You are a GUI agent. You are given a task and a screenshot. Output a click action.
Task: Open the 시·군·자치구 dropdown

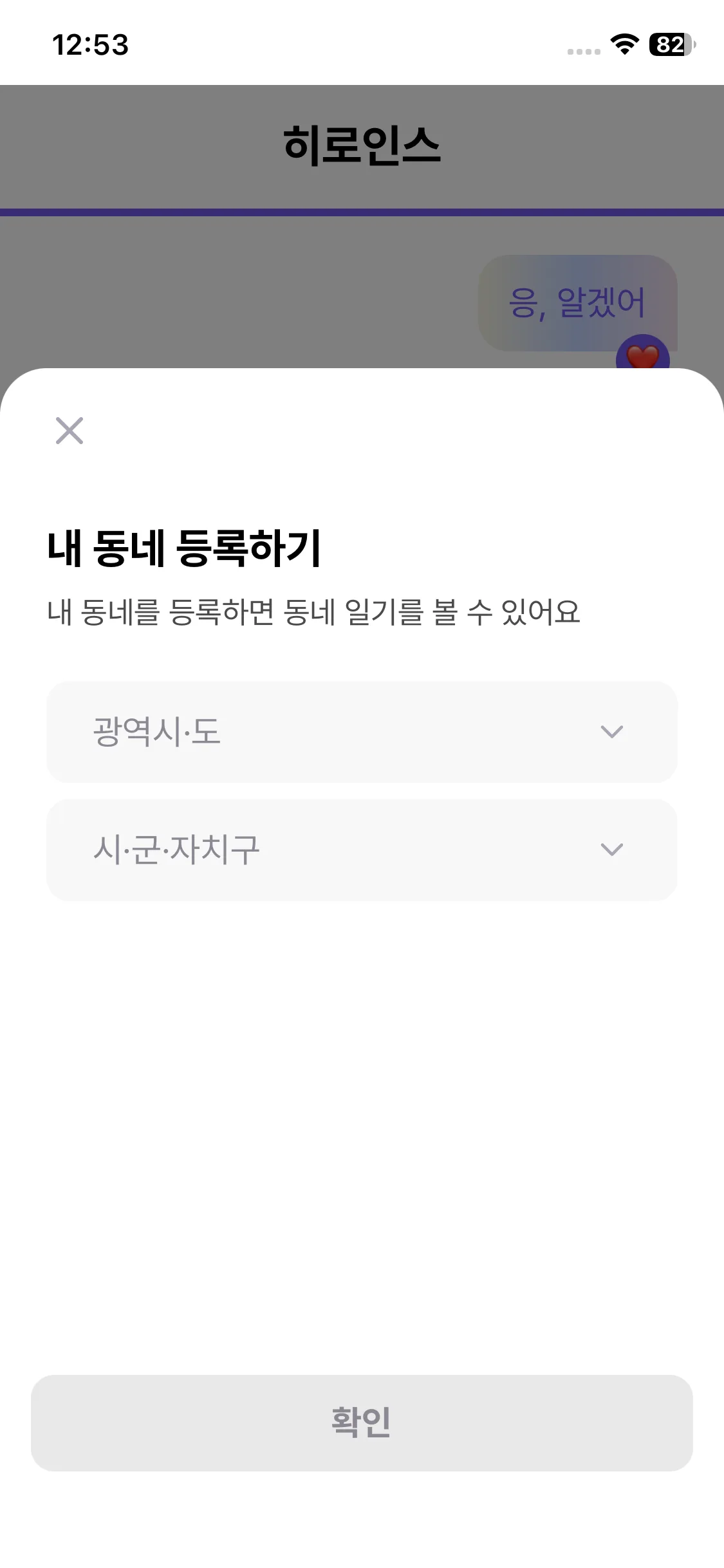[x=362, y=850]
